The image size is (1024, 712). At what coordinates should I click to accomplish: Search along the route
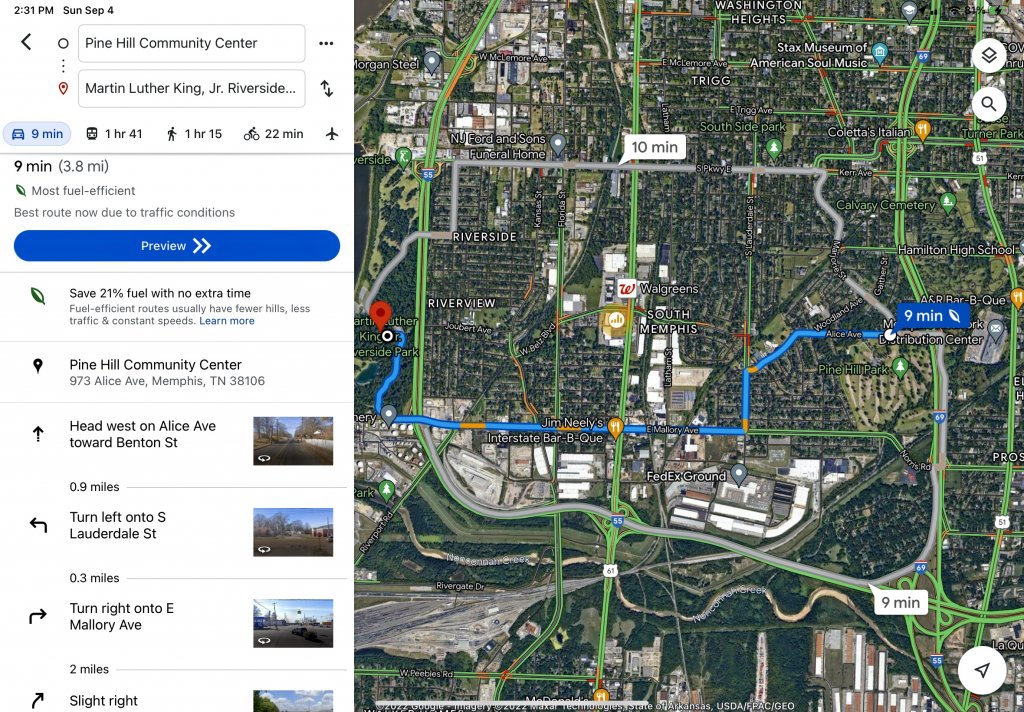point(988,104)
